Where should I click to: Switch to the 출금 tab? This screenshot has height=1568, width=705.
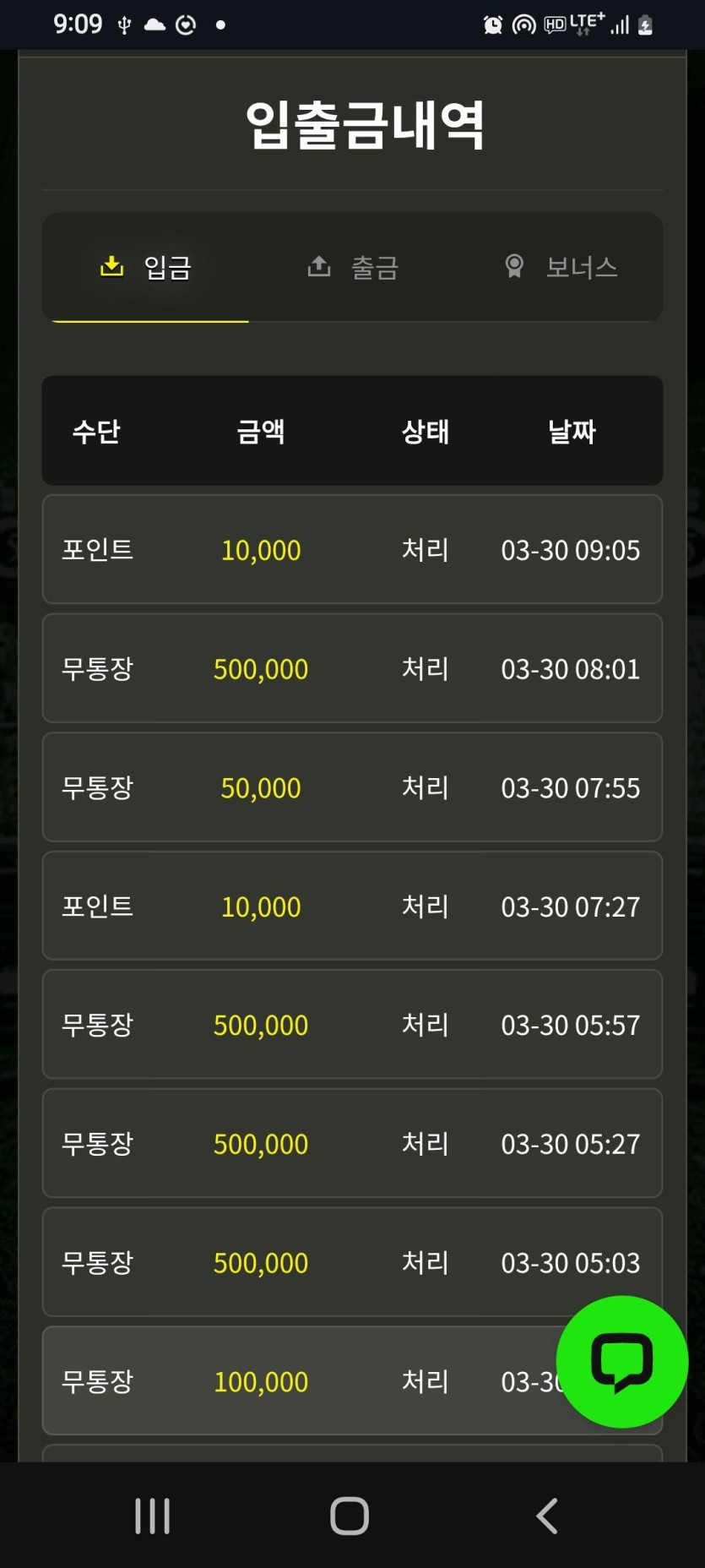pos(353,268)
